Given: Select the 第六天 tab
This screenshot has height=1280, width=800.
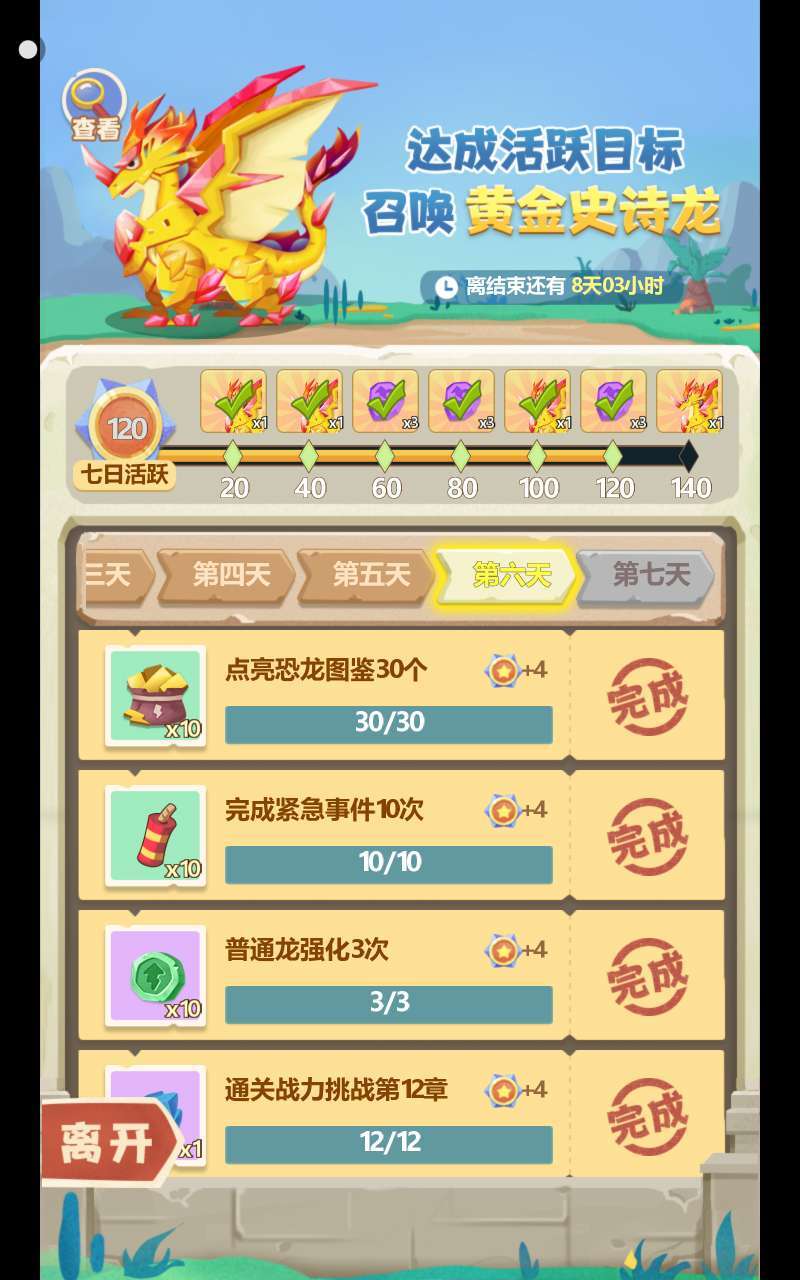Looking at the screenshot, I should pos(511,575).
